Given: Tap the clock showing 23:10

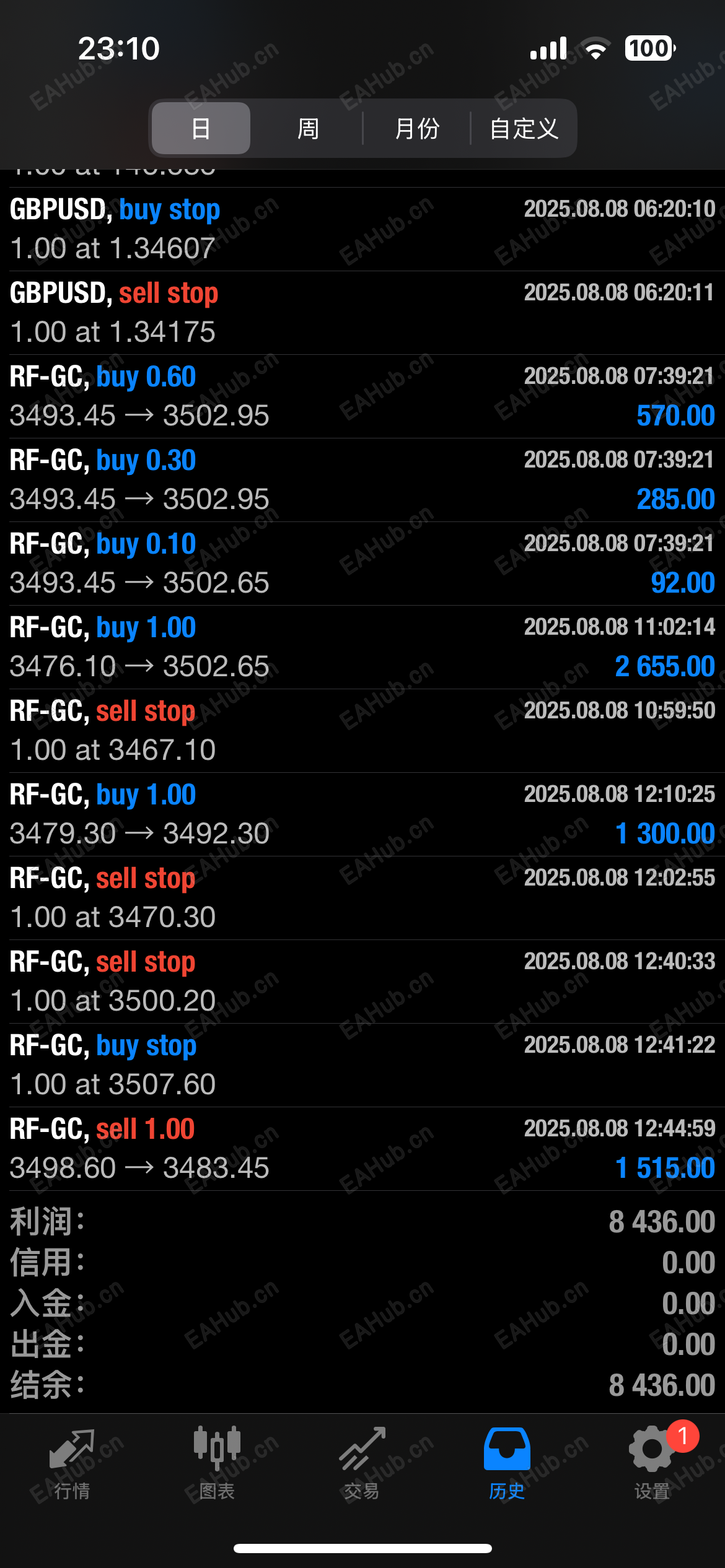Looking at the screenshot, I should coord(118,47).
